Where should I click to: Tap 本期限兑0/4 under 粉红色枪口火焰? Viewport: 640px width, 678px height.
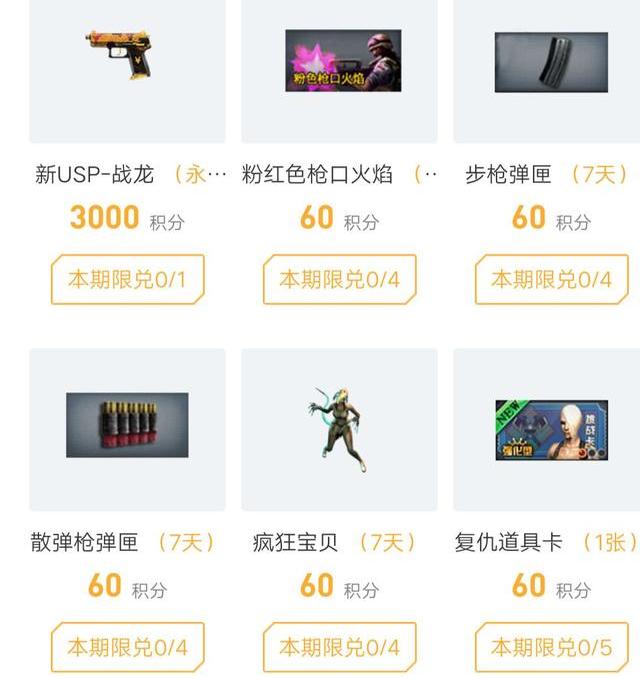click(339, 280)
